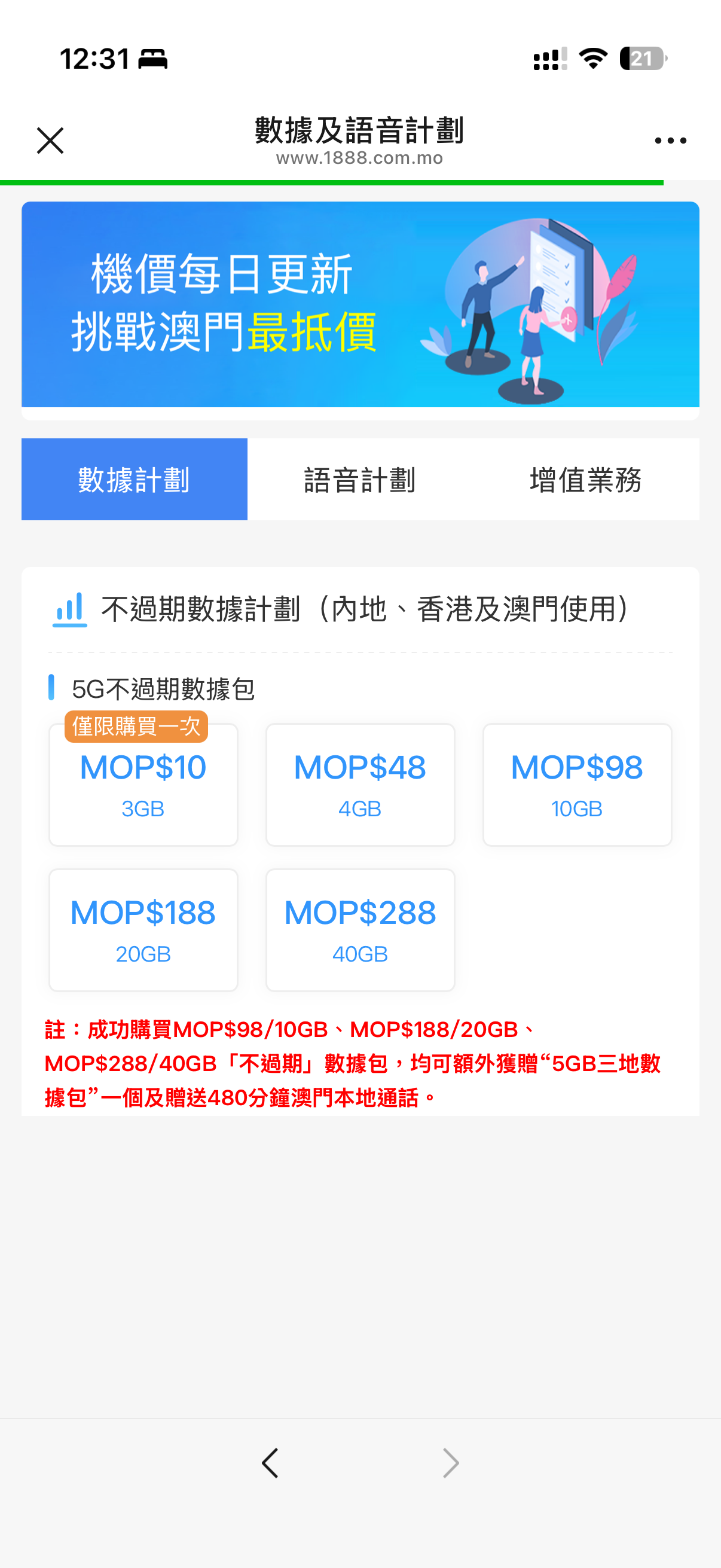Select the MOP$188 20GB plan card
Screen dimensions: 721x1568
point(143,930)
